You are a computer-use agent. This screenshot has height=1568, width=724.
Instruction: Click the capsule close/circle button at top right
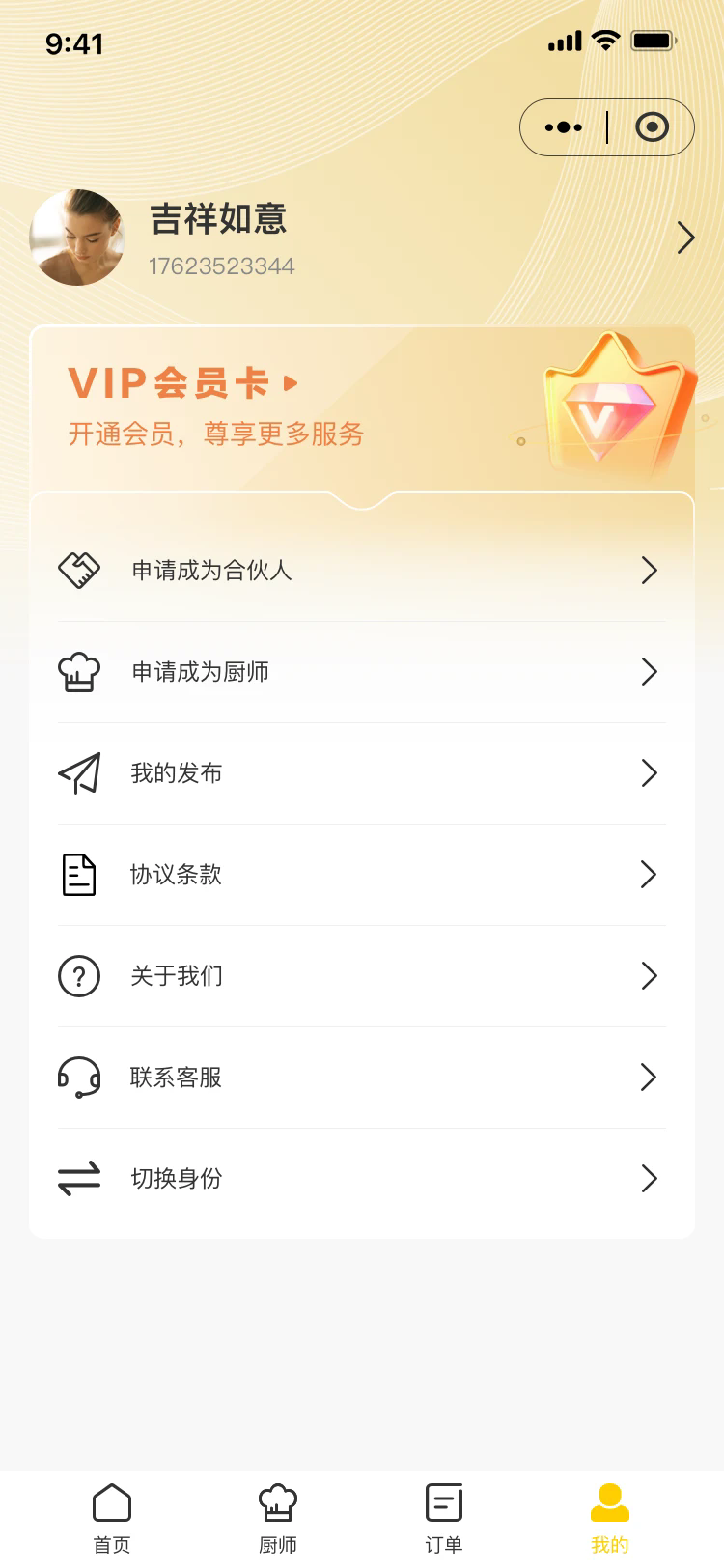tap(653, 126)
